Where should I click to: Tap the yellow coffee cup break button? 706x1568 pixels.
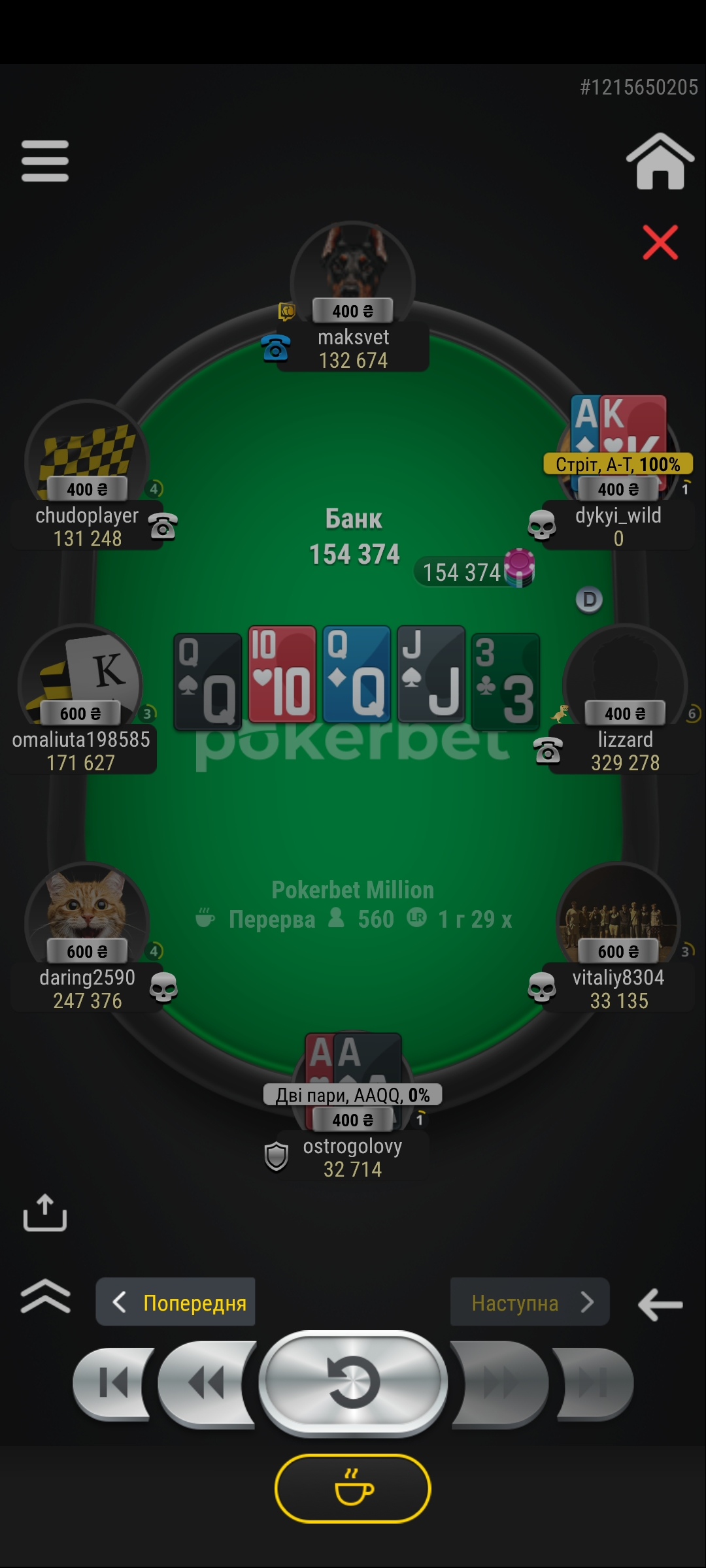(353, 1488)
